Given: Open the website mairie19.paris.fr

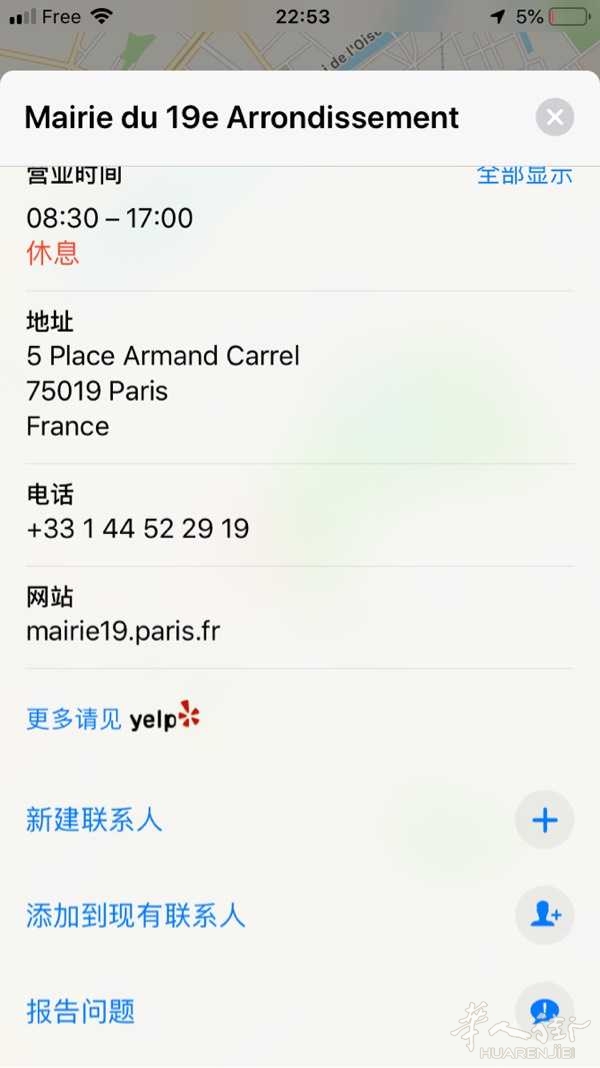Looking at the screenshot, I should pyautogui.click(x=123, y=631).
